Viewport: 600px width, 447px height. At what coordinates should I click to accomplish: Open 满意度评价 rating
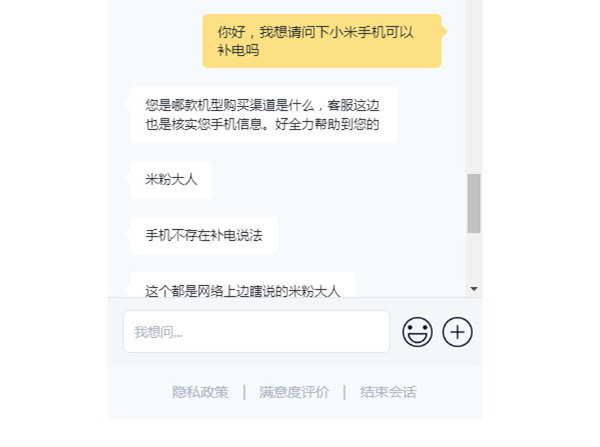(x=294, y=392)
